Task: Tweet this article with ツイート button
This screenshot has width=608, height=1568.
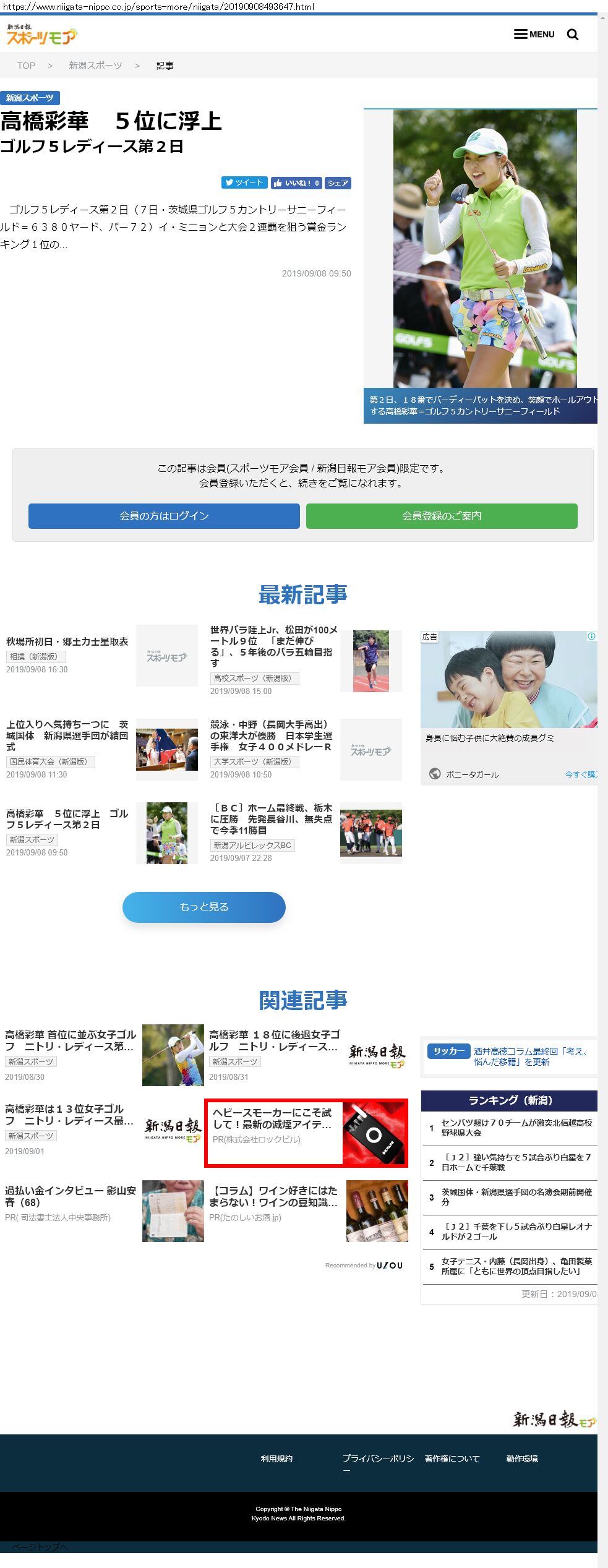Action: 244,182
